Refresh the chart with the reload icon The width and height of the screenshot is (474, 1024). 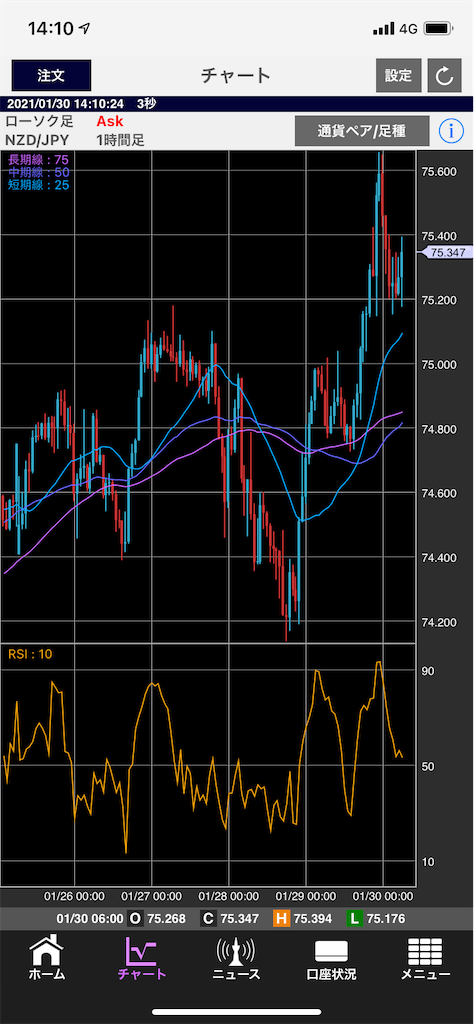click(x=445, y=76)
